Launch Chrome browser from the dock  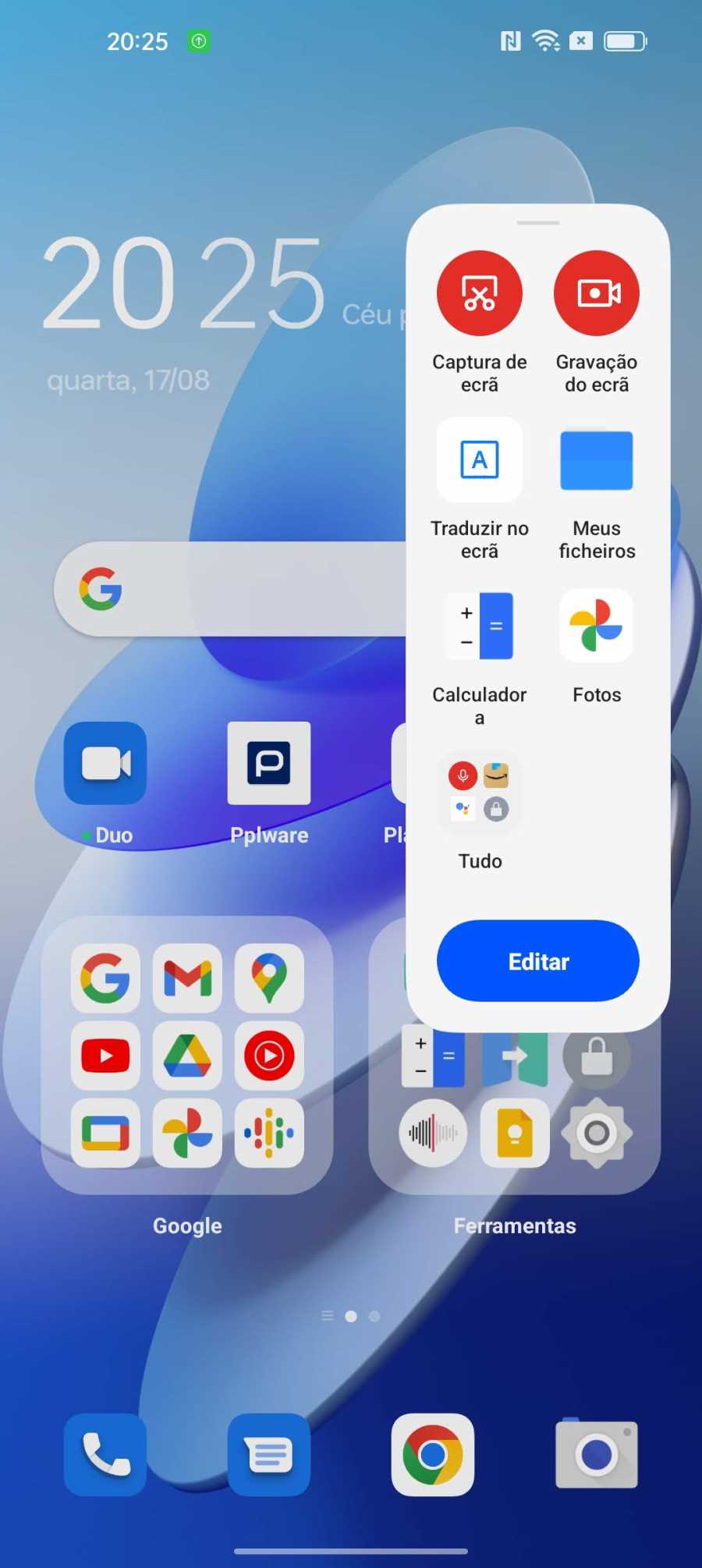[x=433, y=1455]
